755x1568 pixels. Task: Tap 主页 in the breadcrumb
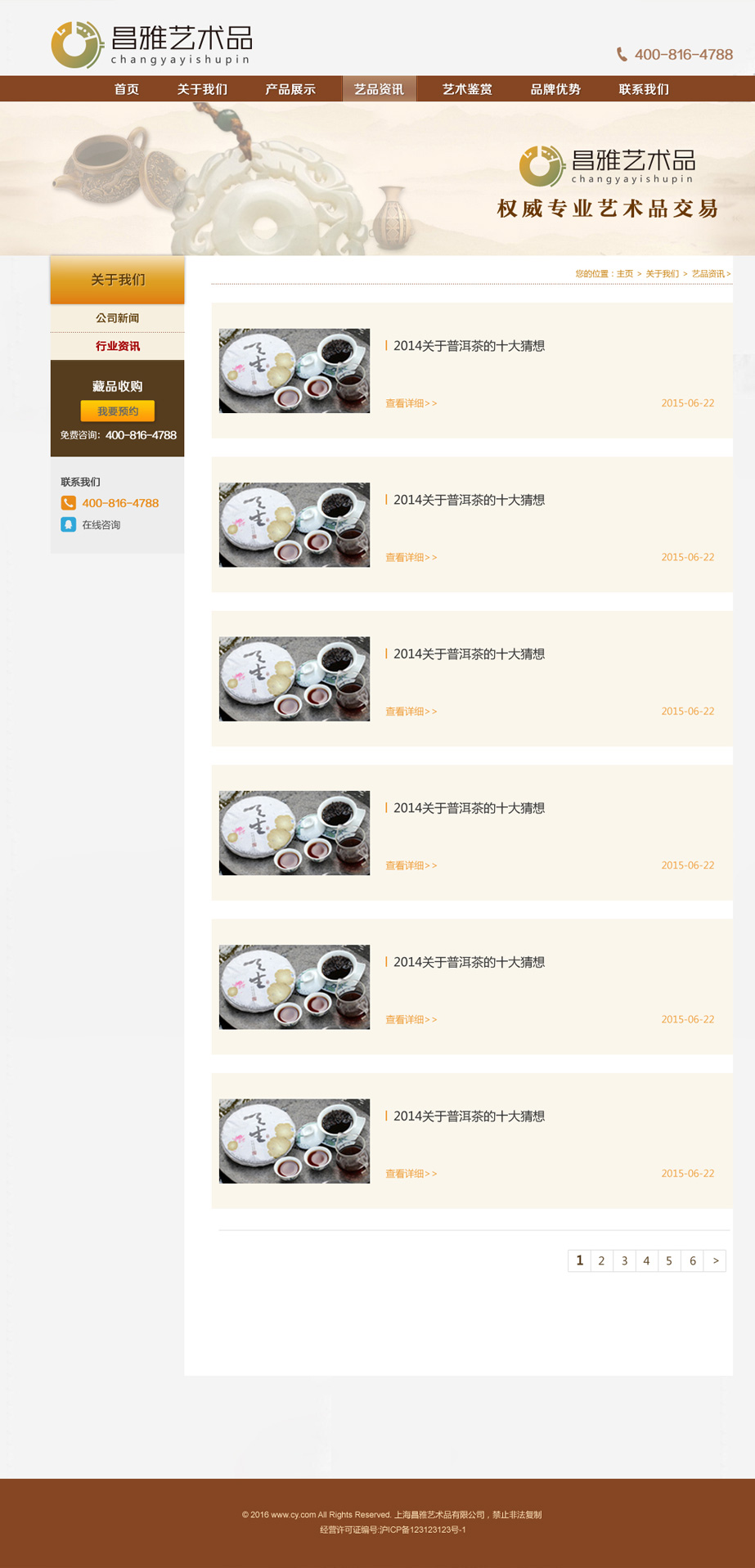pos(625,274)
